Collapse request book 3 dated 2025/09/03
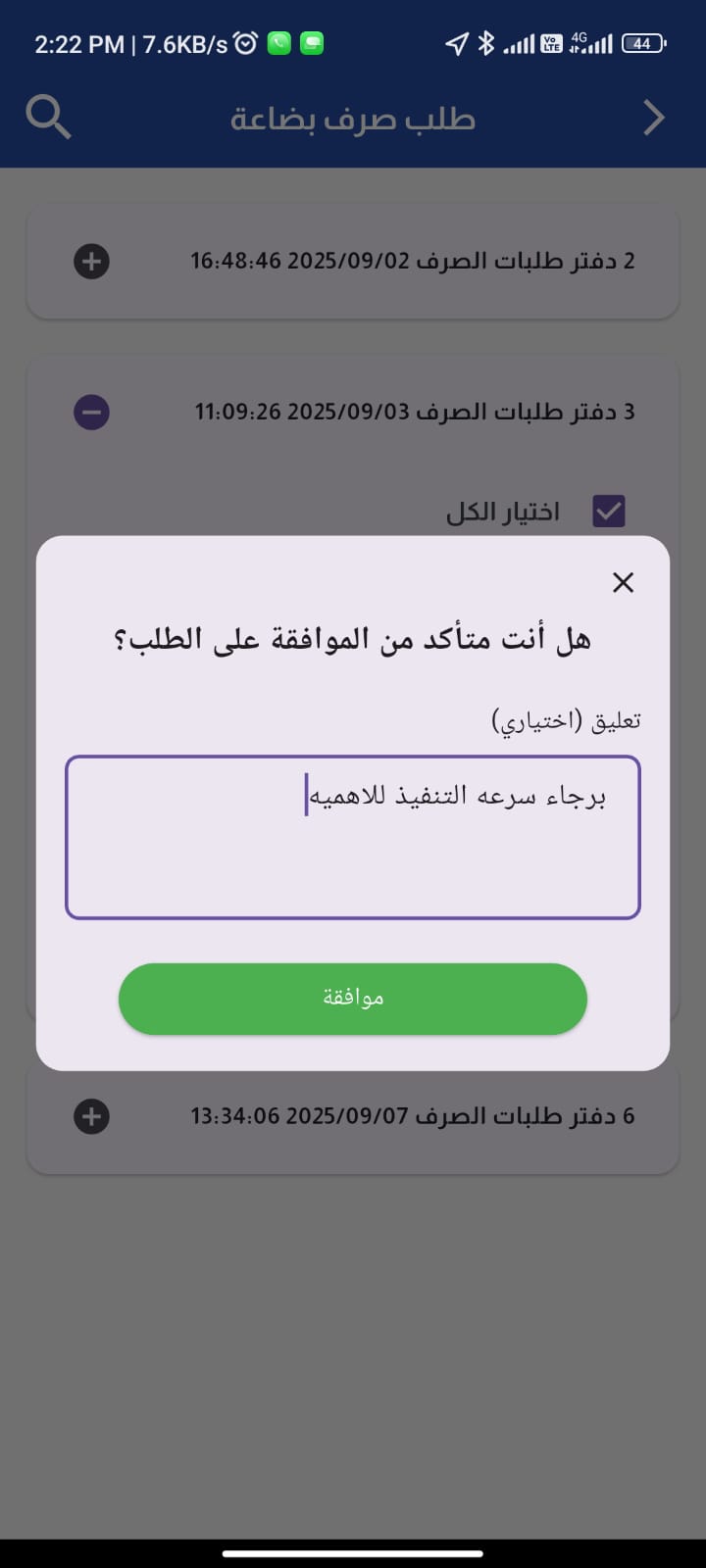706x1568 pixels. pos(92,412)
